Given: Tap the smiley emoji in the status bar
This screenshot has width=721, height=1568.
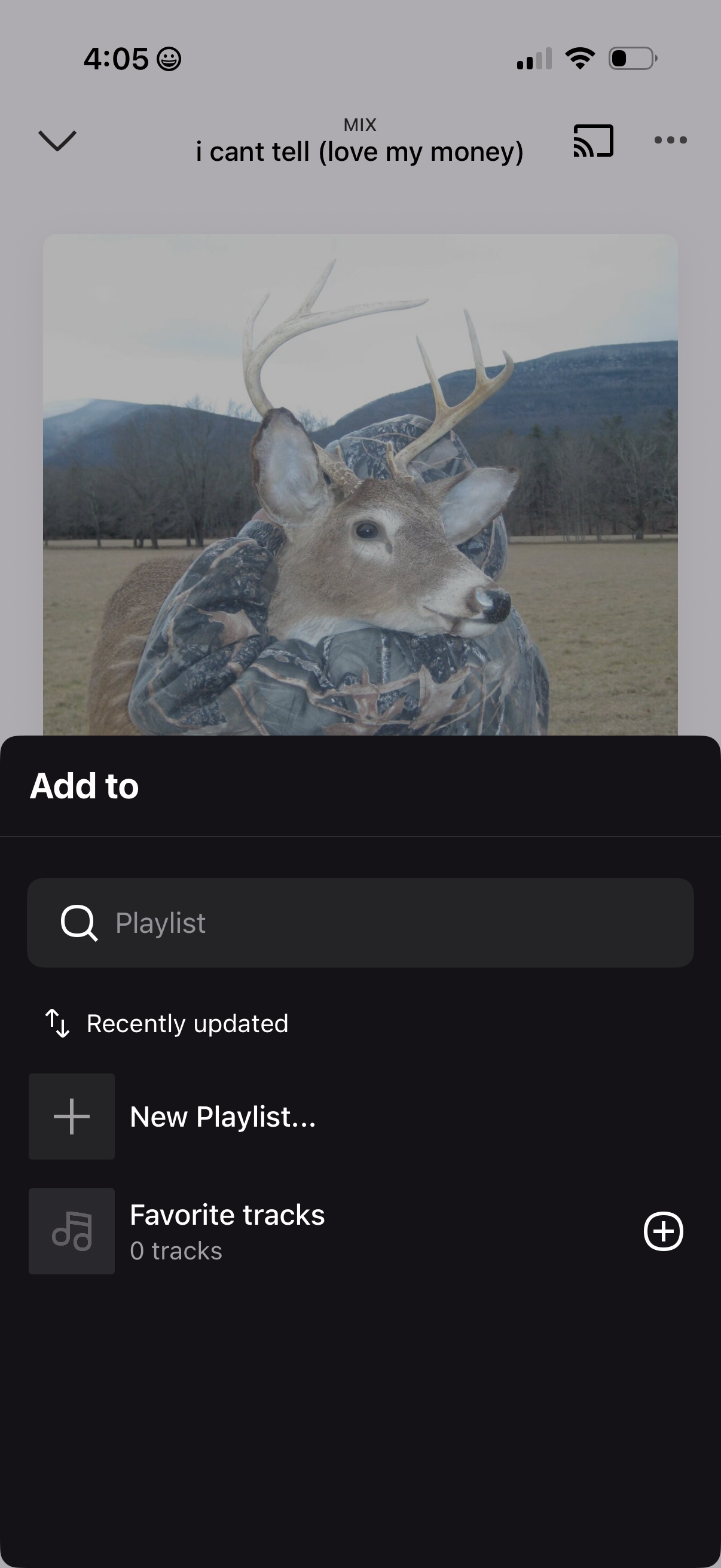Looking at the screenshot, I should pos(169,58).
